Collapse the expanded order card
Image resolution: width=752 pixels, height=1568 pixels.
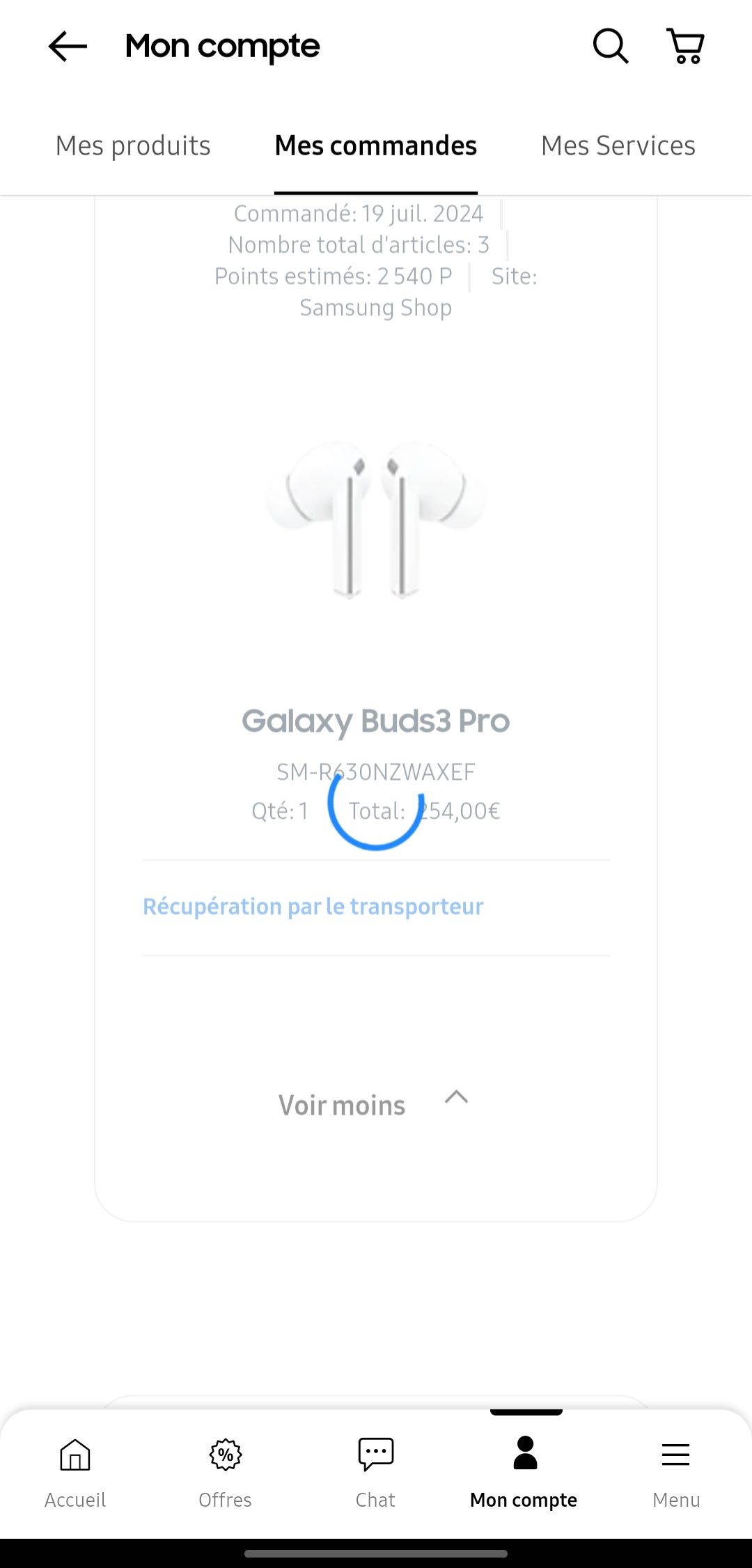375,1104
